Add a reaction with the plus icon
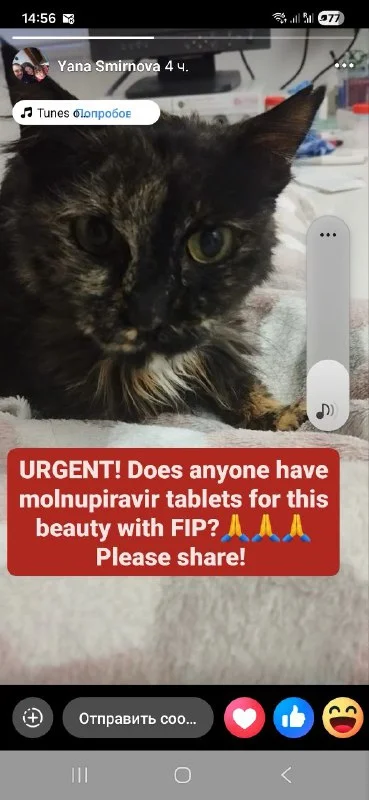Image resolution: width=369 pixels, height=800 pixels. (x=33, y=718)
